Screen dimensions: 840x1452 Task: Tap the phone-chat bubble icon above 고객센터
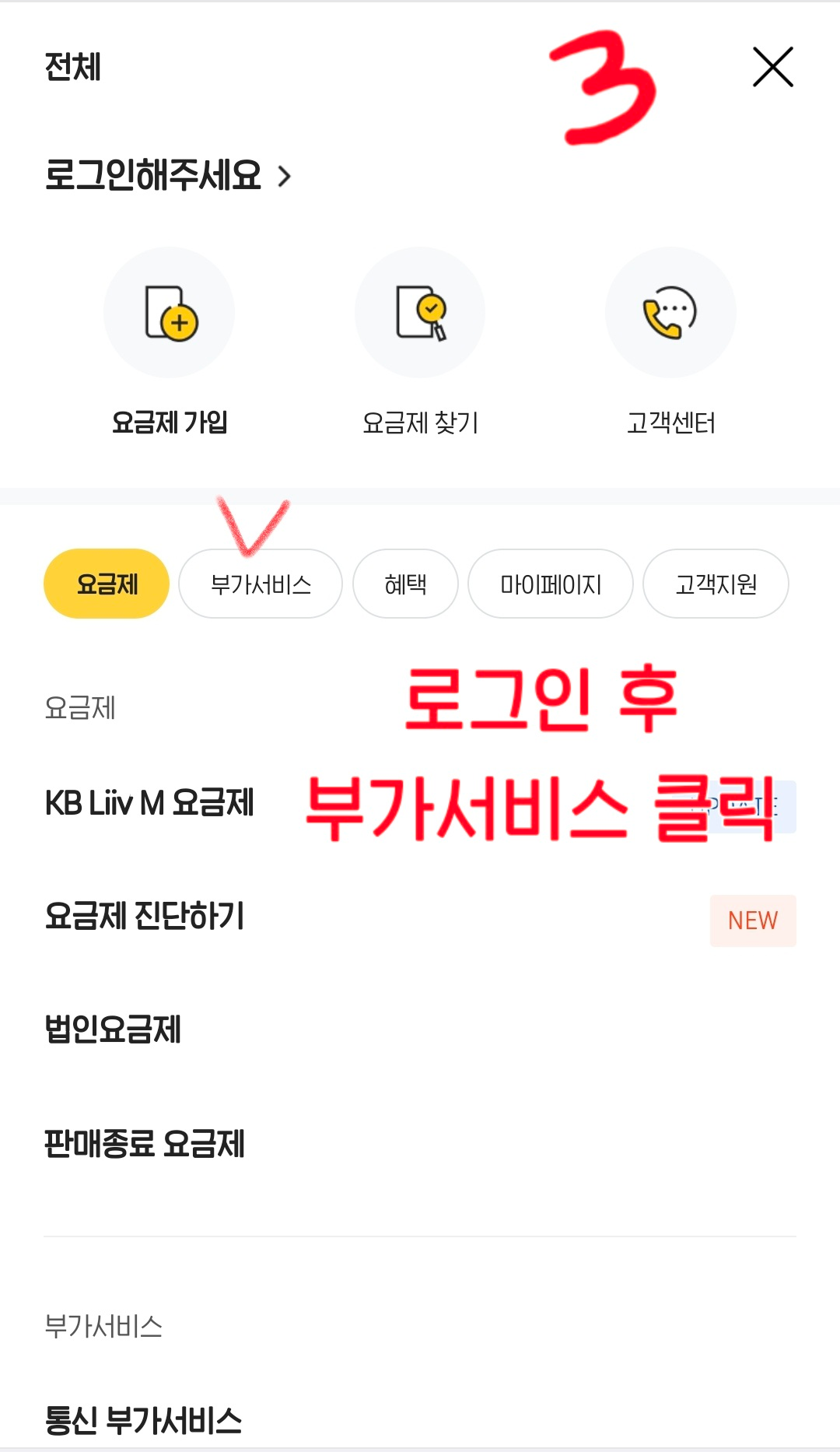click(671, 311)
